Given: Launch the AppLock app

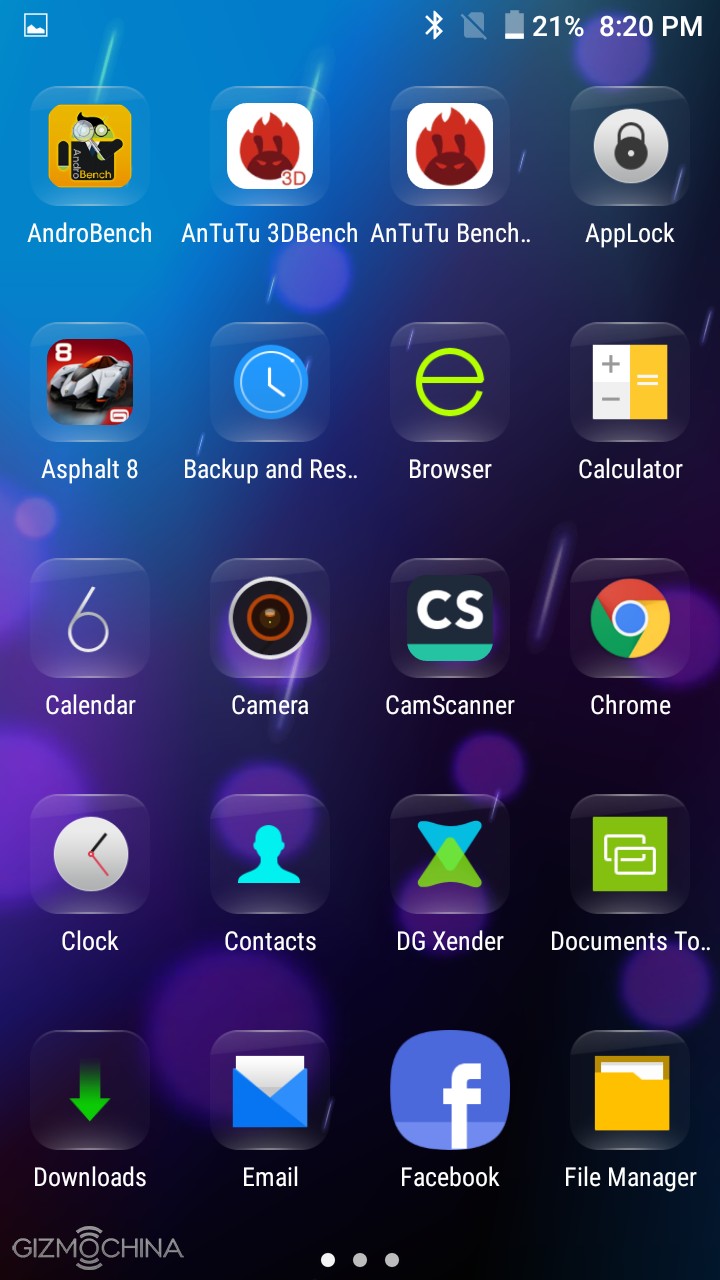Looking at the screenshot, I should [x=630, y=146].
